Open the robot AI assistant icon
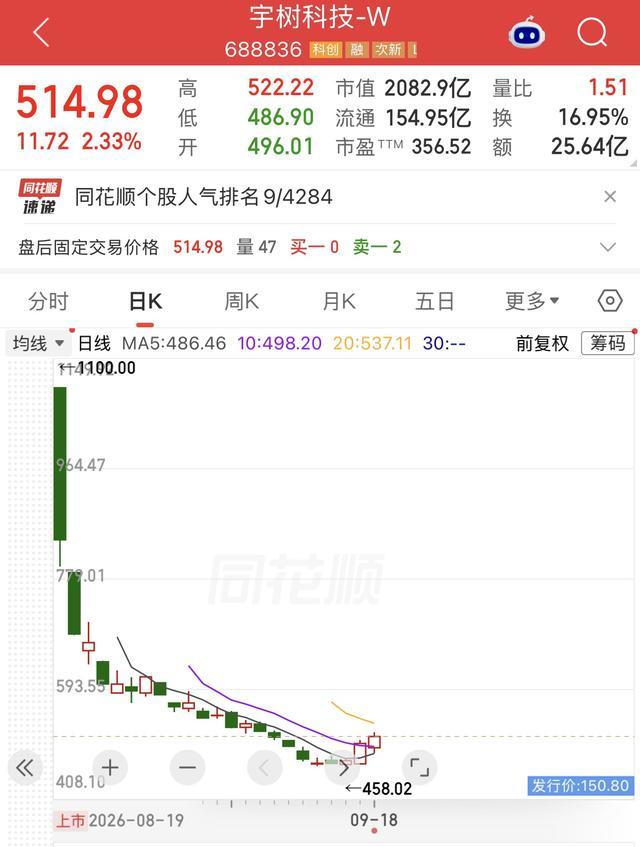Image resolution: width=640 pixels, height=847 pixels. coord(527,33)
